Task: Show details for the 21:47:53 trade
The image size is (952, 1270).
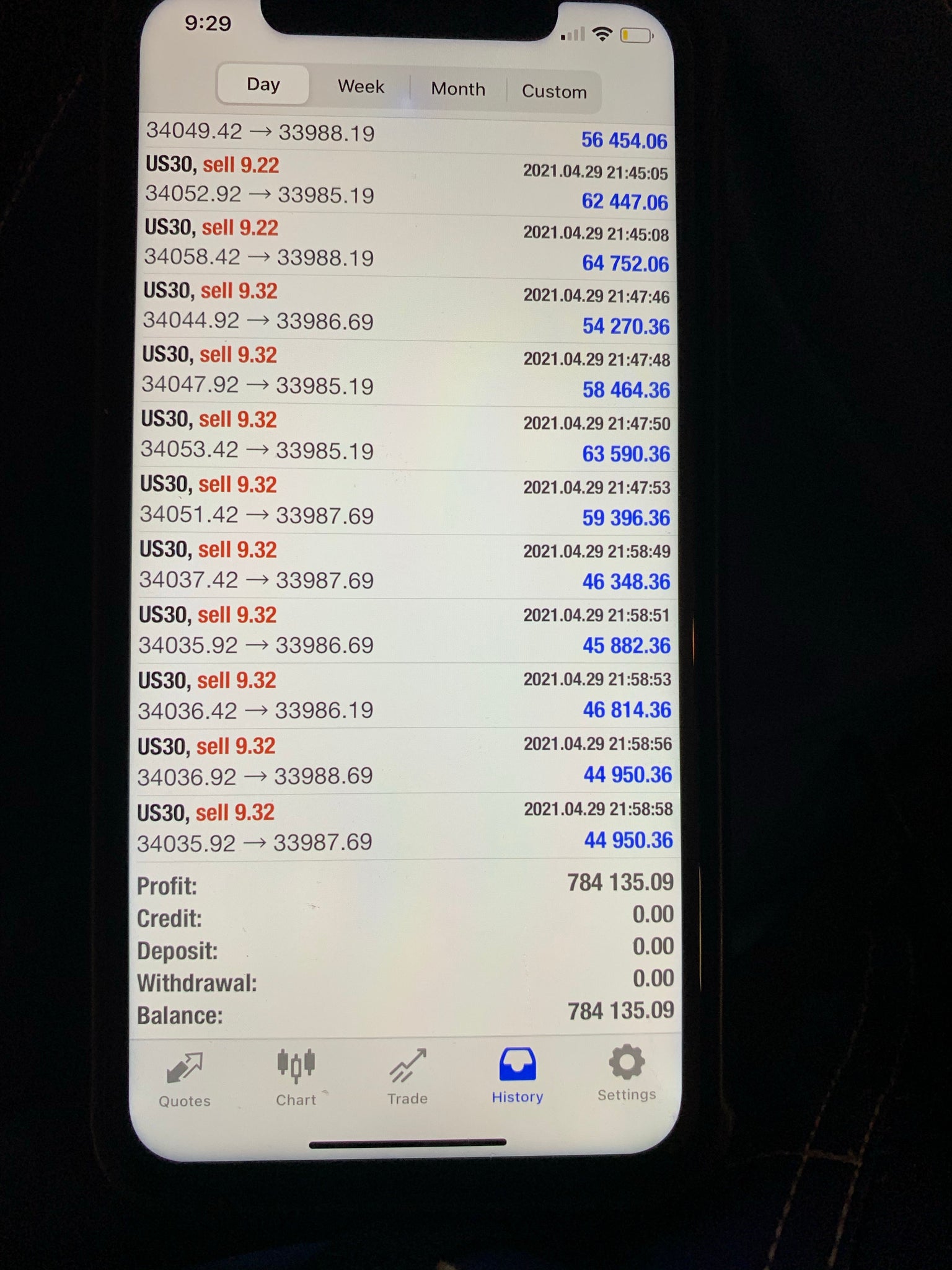Action: tap(406, 502)
